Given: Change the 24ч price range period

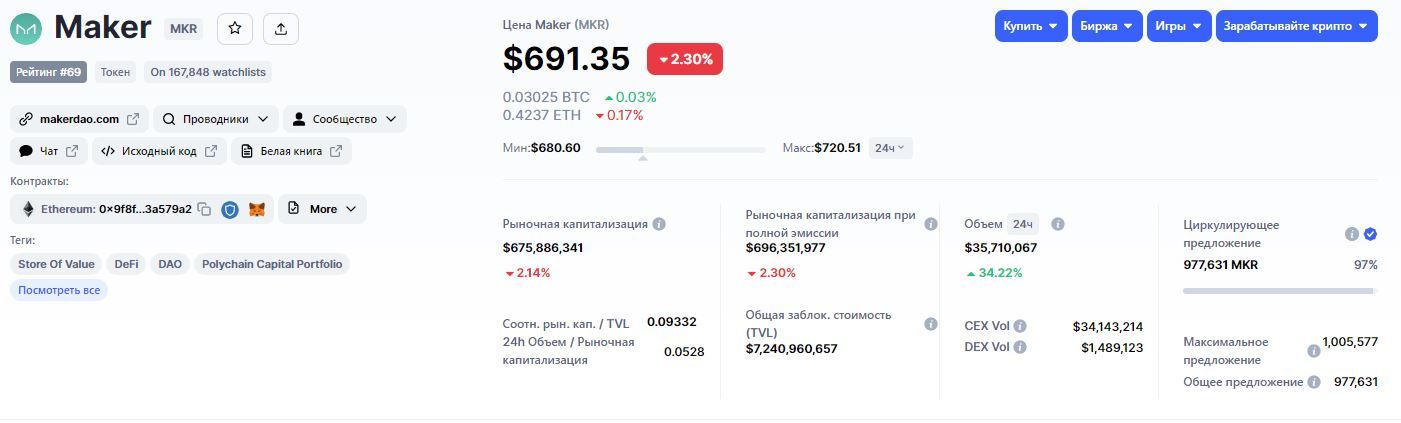Looking at the screenshot, I should click(x=889, y=148).
